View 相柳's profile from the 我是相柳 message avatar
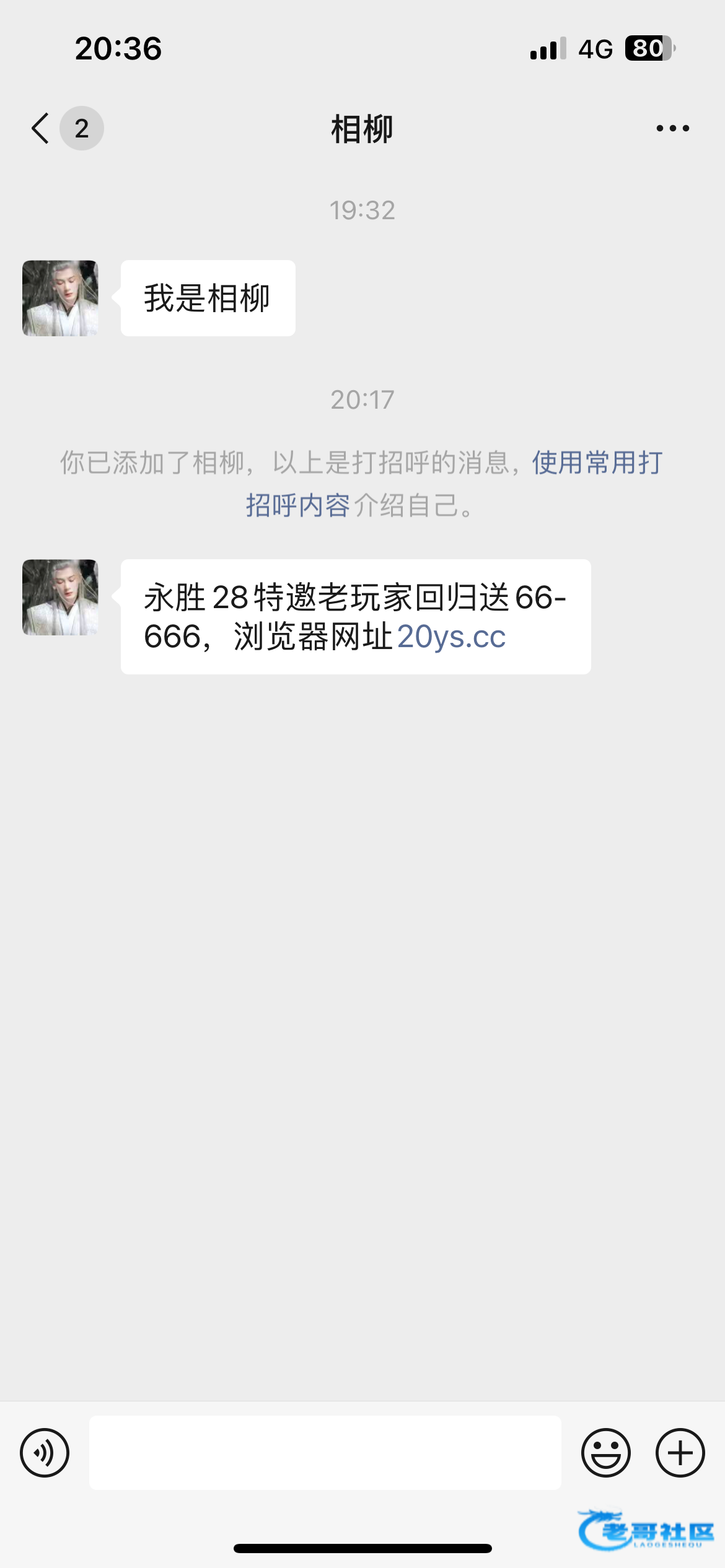This screenshot has width=725, height=1568. [60, 298]
